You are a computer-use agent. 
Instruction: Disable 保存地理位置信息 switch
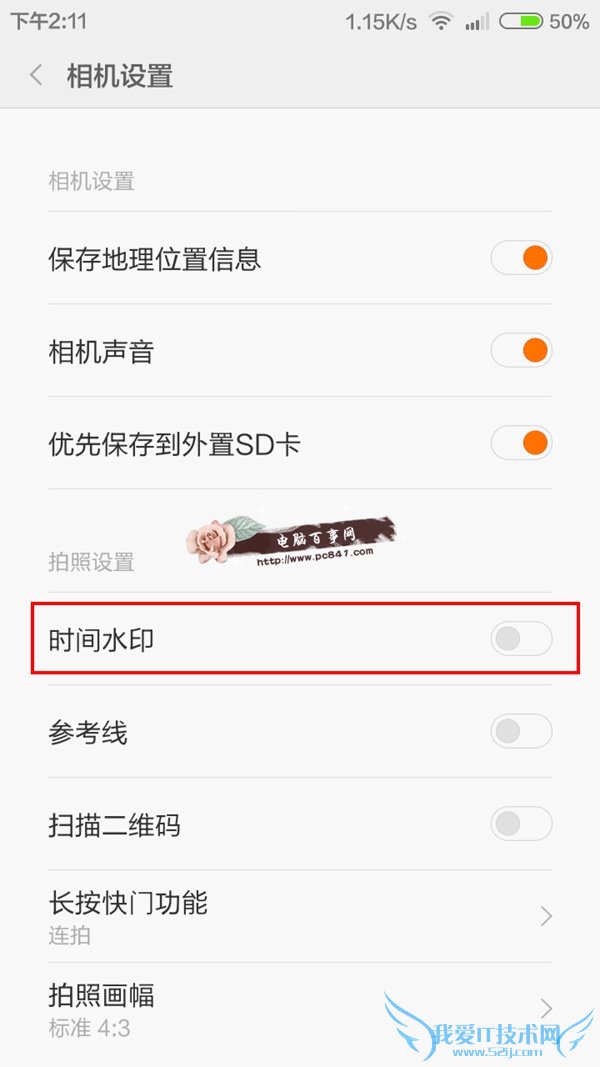click(x=521, y=258)
